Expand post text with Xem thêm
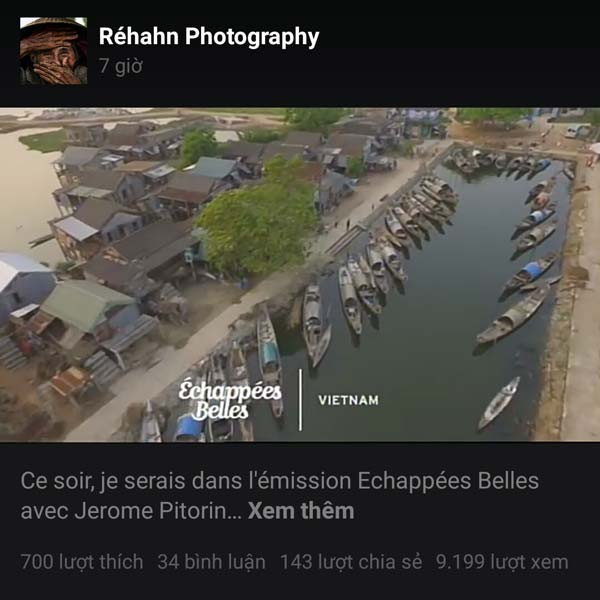 pyautogui.click(x=301, y=511)
